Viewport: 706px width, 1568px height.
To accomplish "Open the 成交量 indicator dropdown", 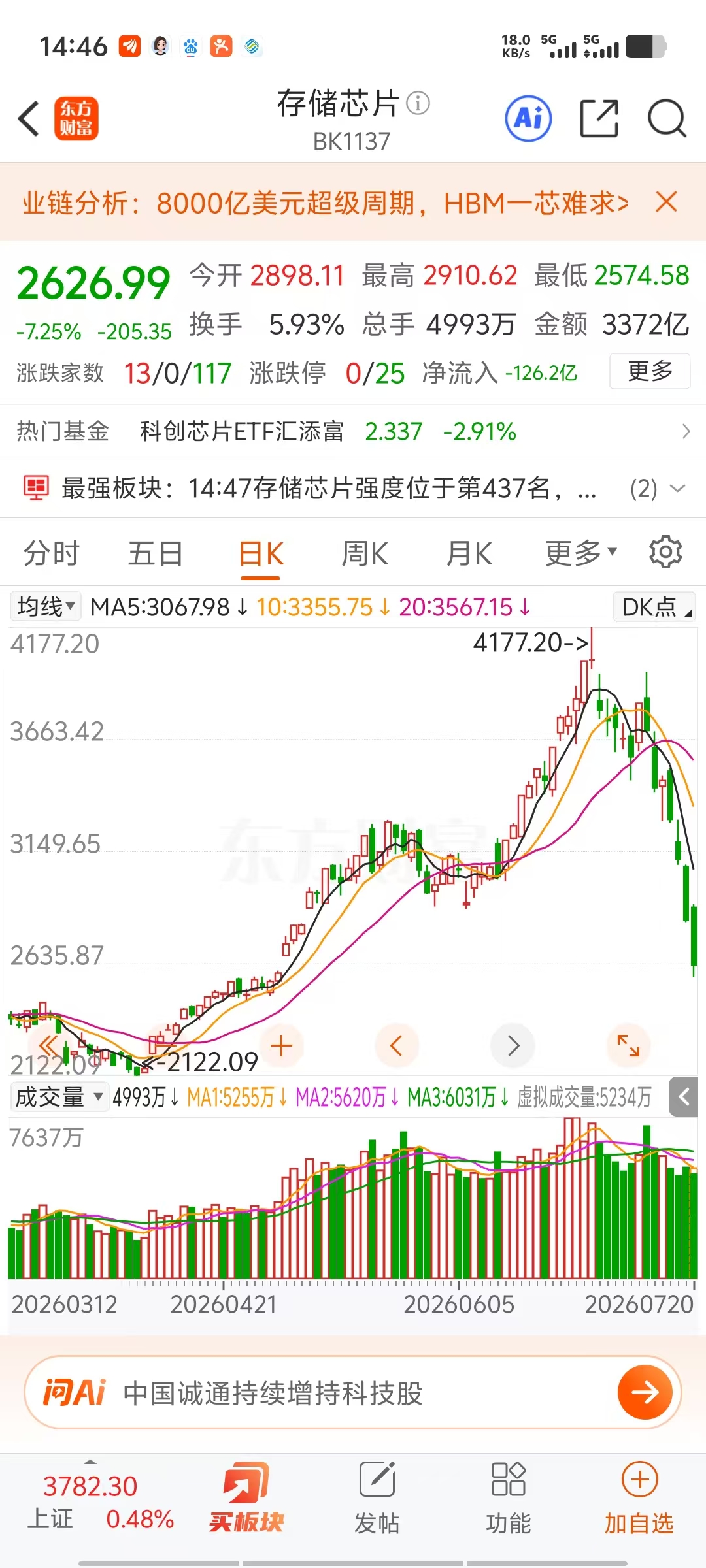I will (x=59, y=1097).
